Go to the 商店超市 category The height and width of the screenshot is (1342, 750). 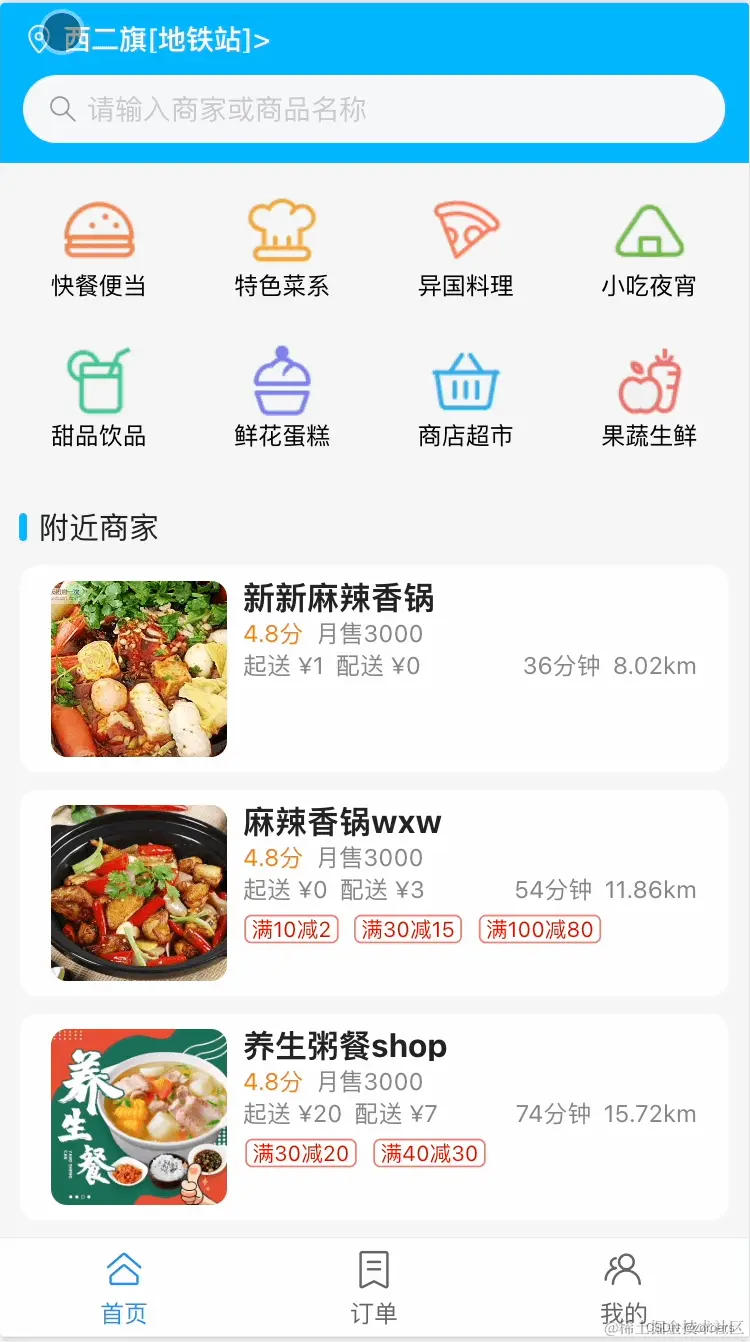coord(466,399)
